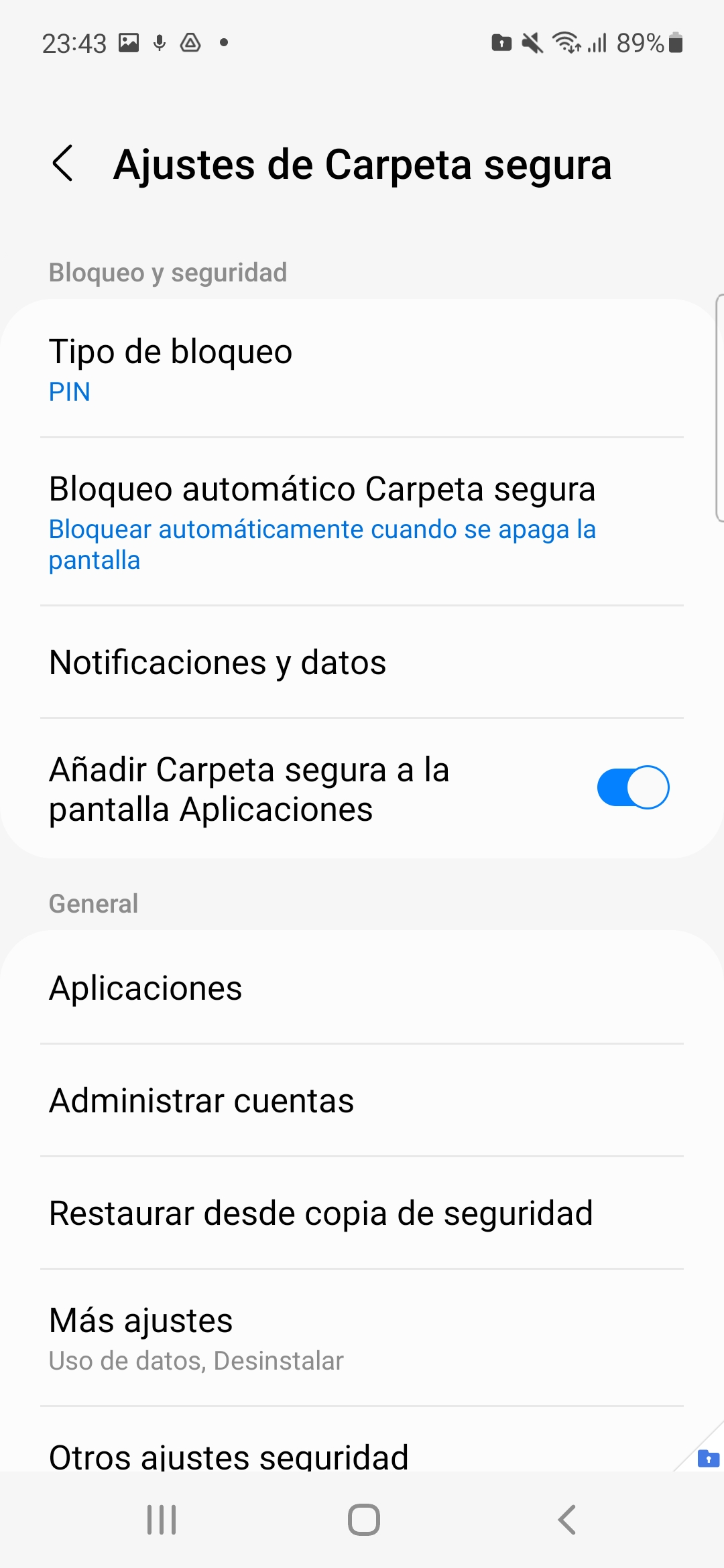
Task: Toggle Añadir Carpeta segura a la pantalla Aplicaciones
Action: click(632, 787)
